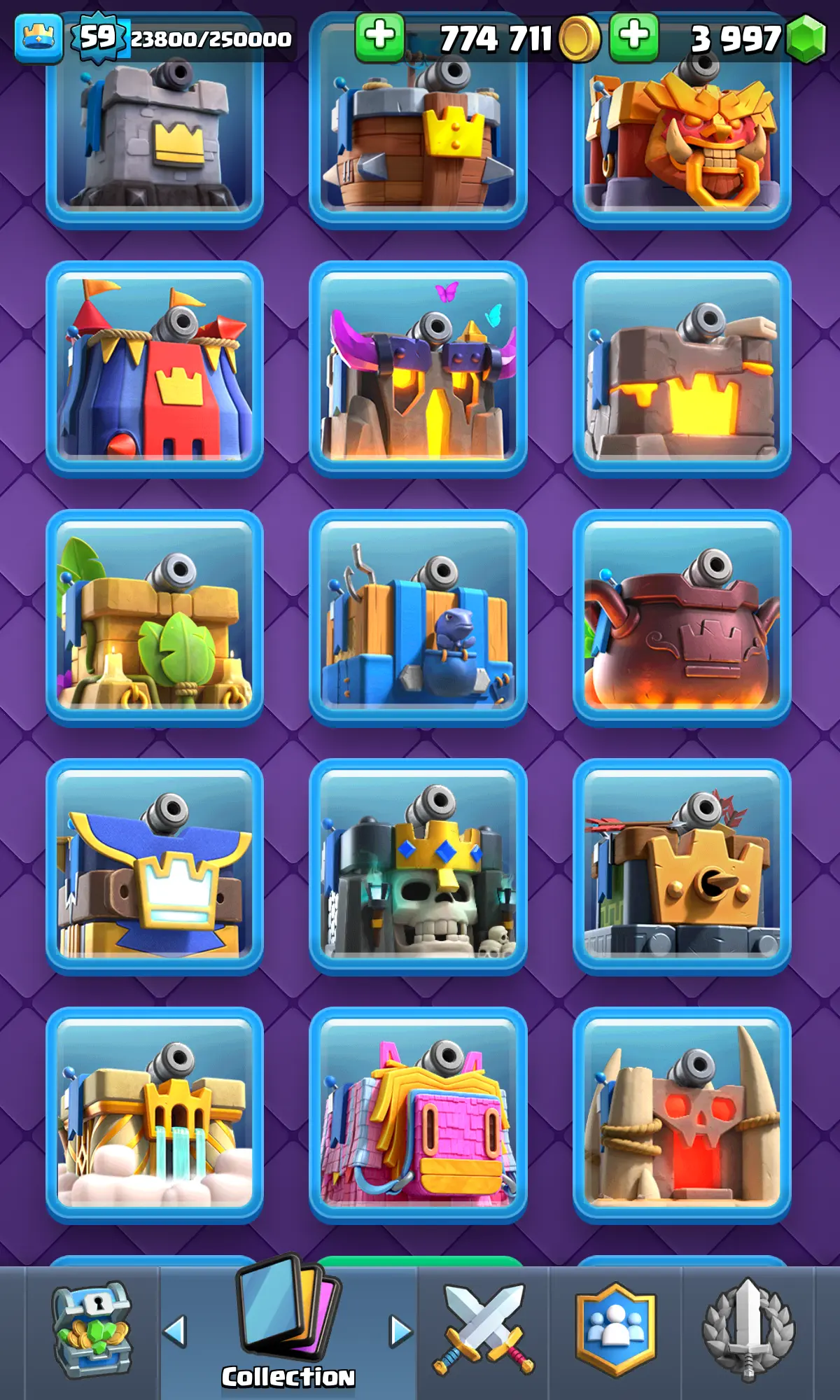Select the blue tower skin with bird
The image size is (840, 1400).
pos(418,618)
